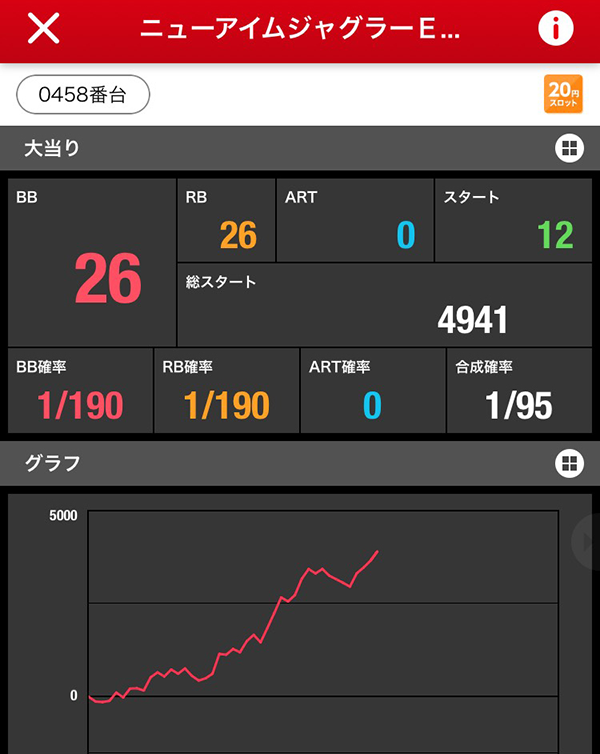
Task: Tap the 0458番台 machine number chip
Action: pyautogui.click(x=83, y=95)
